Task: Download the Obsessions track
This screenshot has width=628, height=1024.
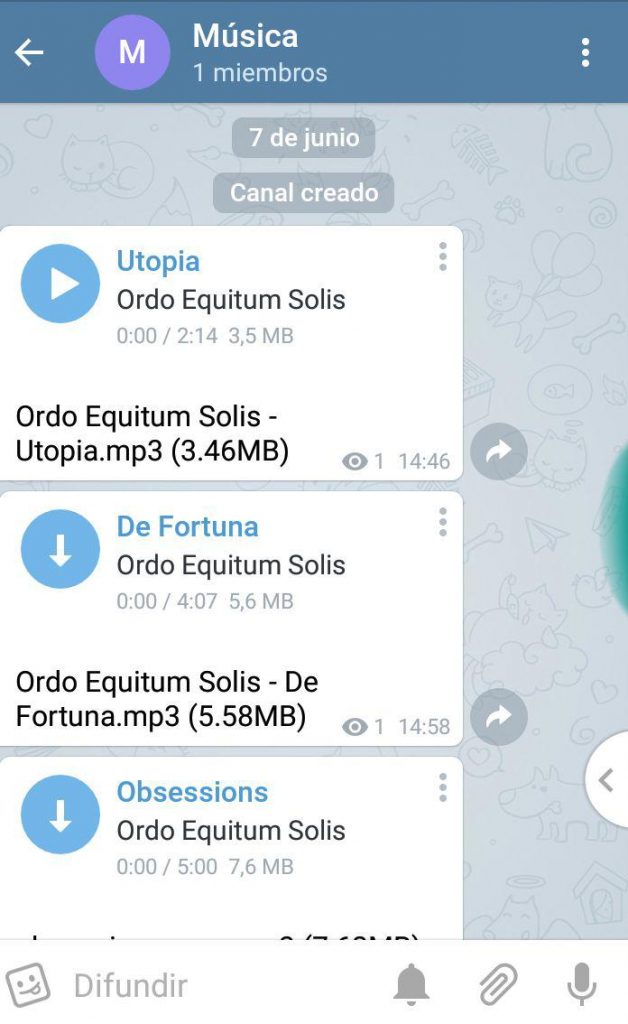Action: (60, 814)
